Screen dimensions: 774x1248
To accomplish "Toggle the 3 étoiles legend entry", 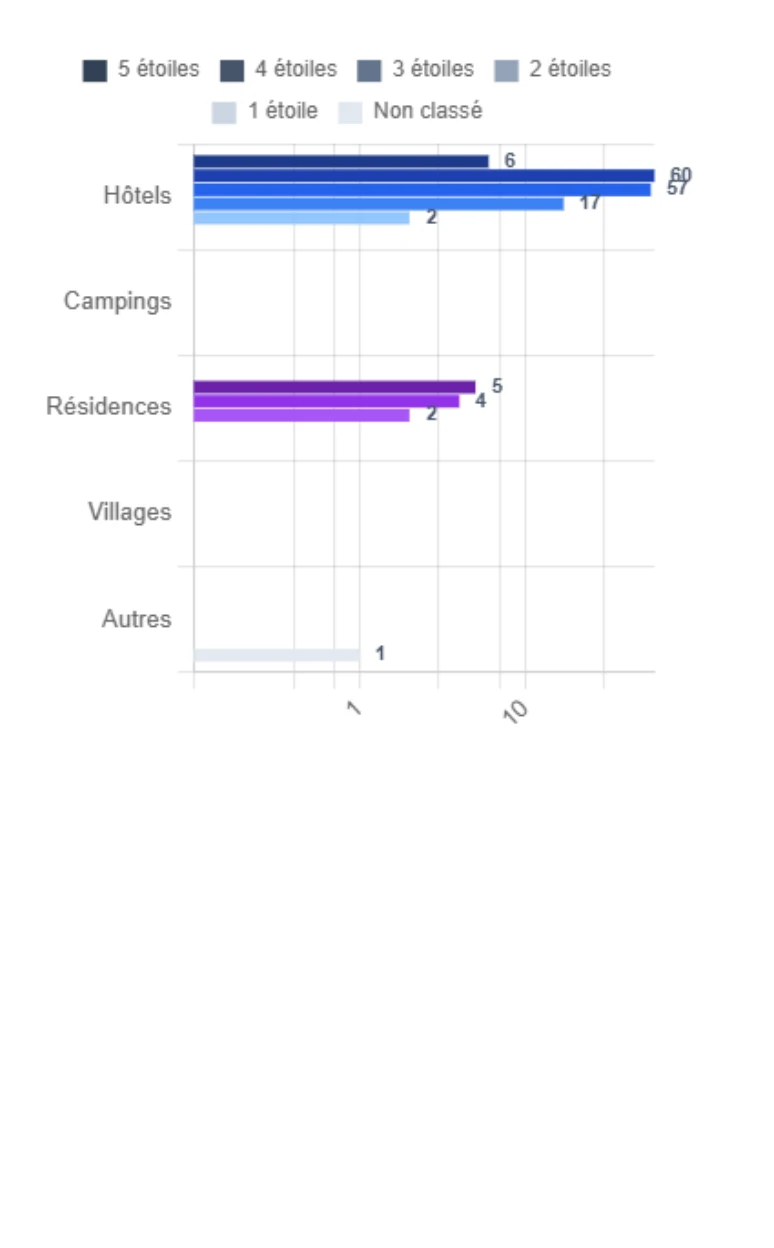I will (x=416, y=70).
